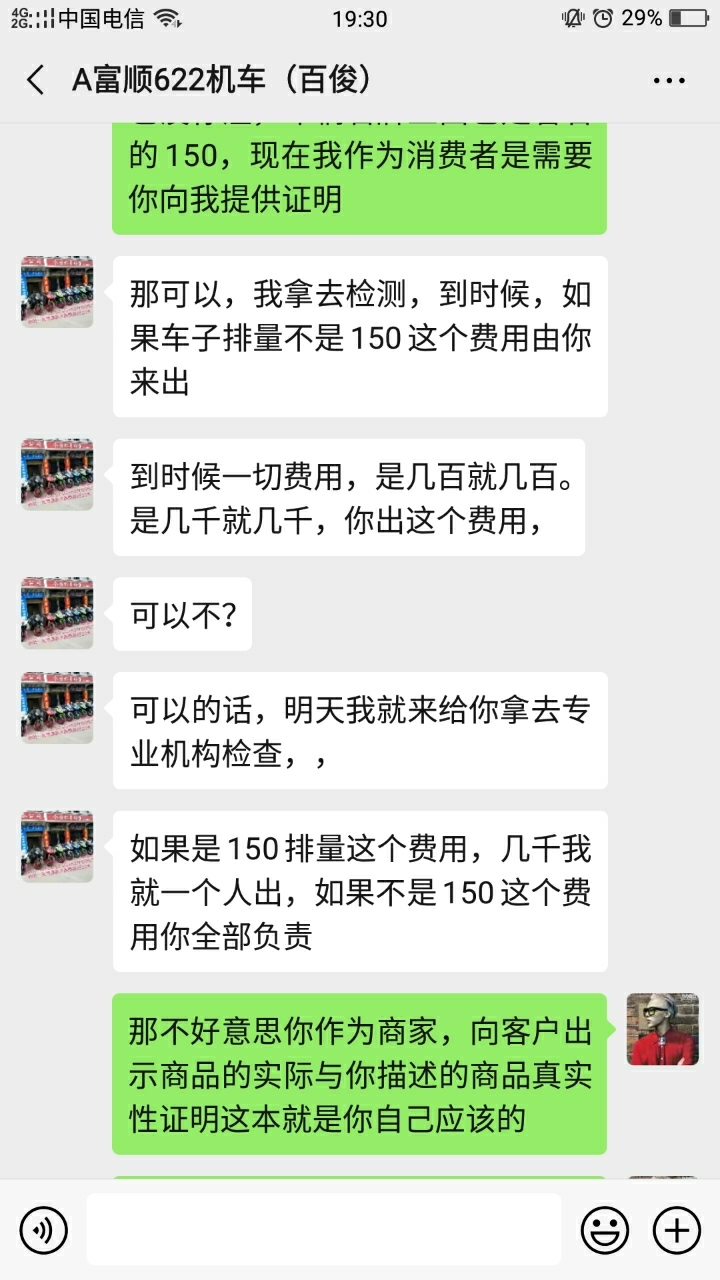Open seller avatar beside "可以的话，明天" message
The image size is (720, 1280).
click(57, 707)
